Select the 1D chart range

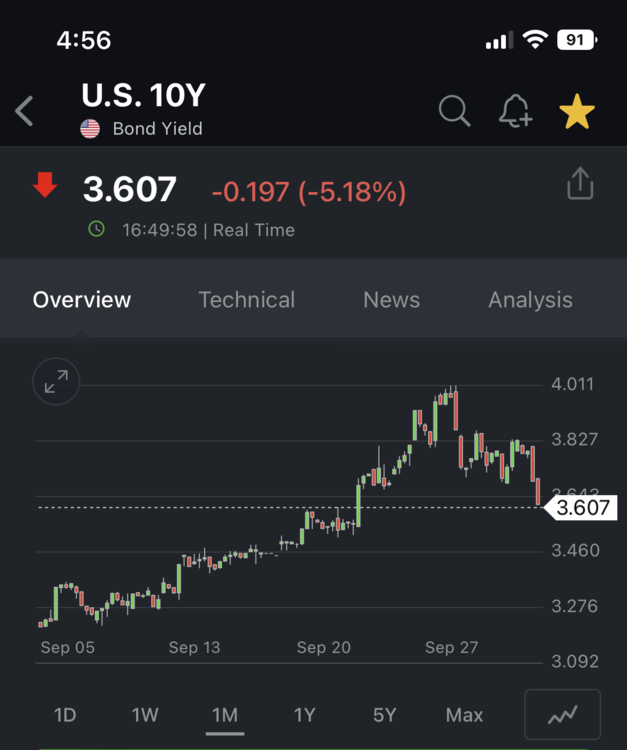(65, 715)
